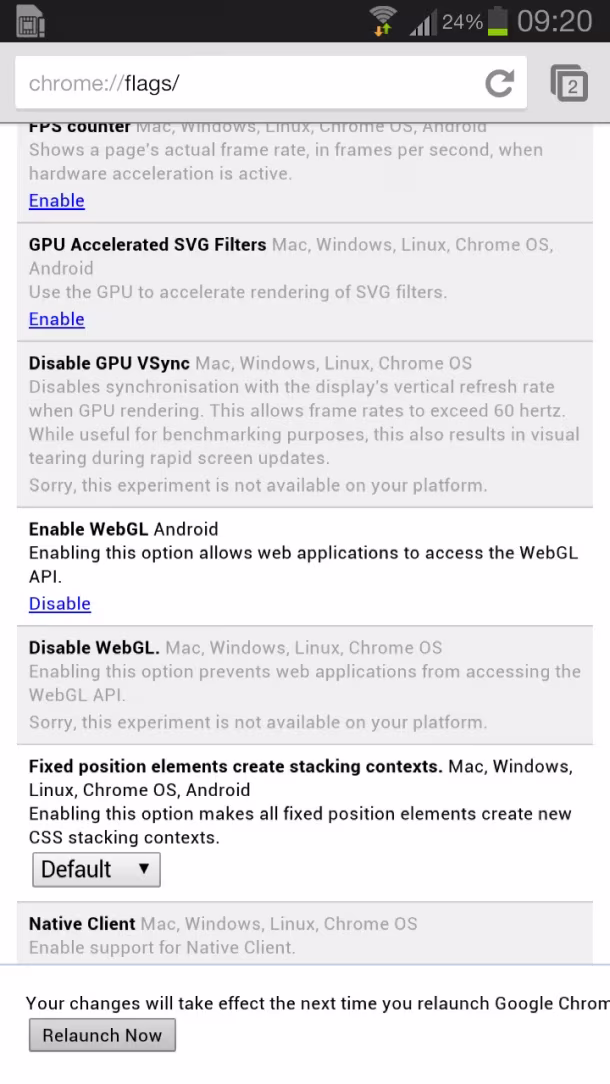Disable the Enable WebGL flag
Viewport: 610px width, 1084px height.
point(59,604)
